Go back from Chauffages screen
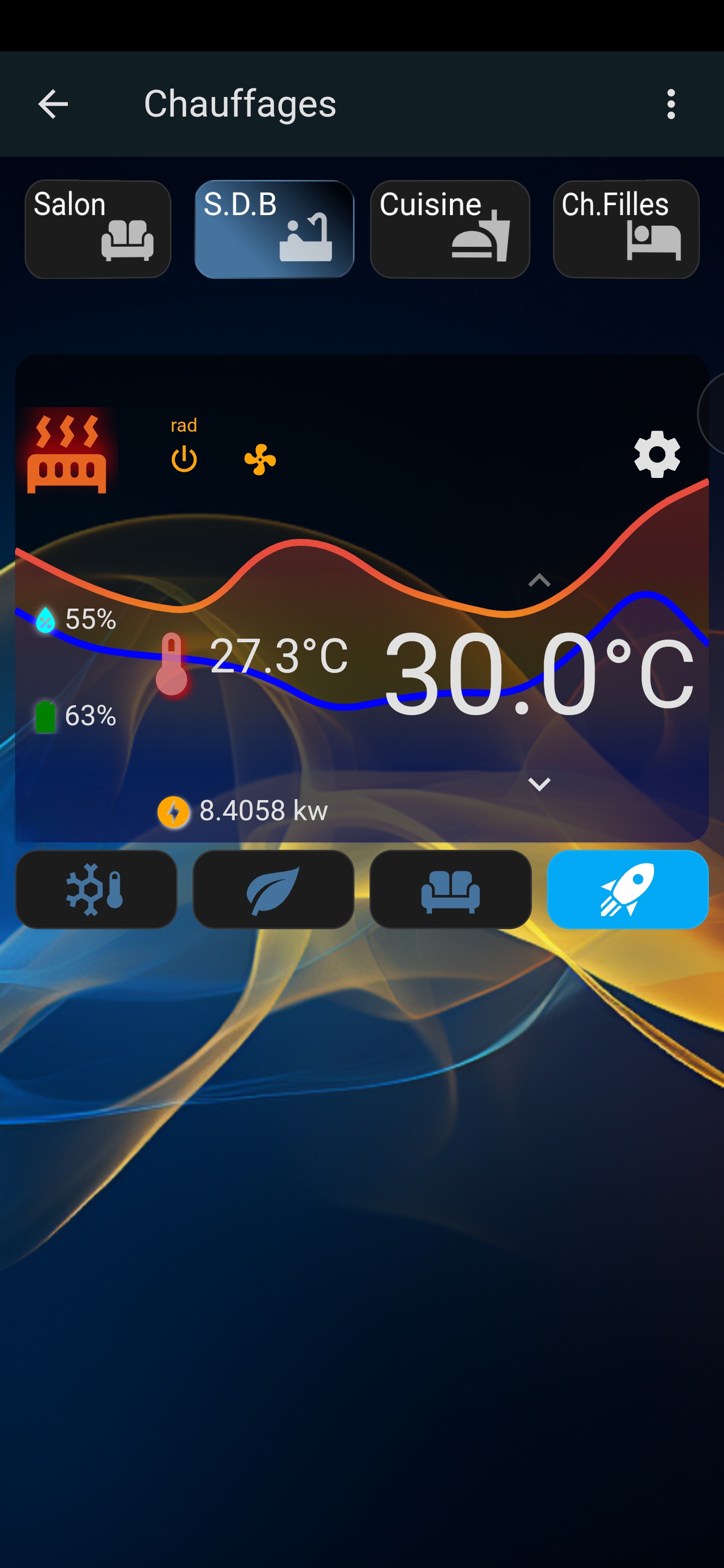This screenshot has width=724, height=1568. click(x=53, y=104)
